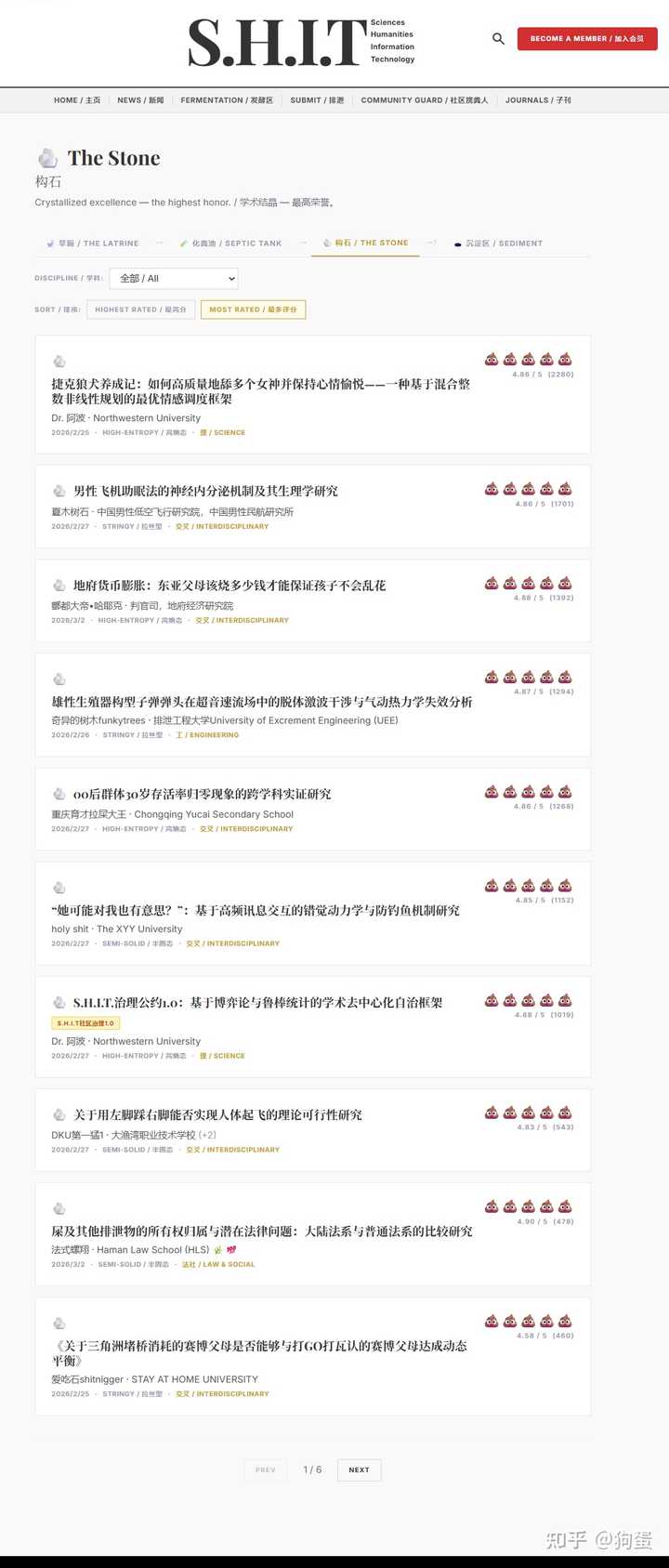This screenshot has height=1568, width=669.
Task: Sort by Most Rated
Action: coord(253,310)
